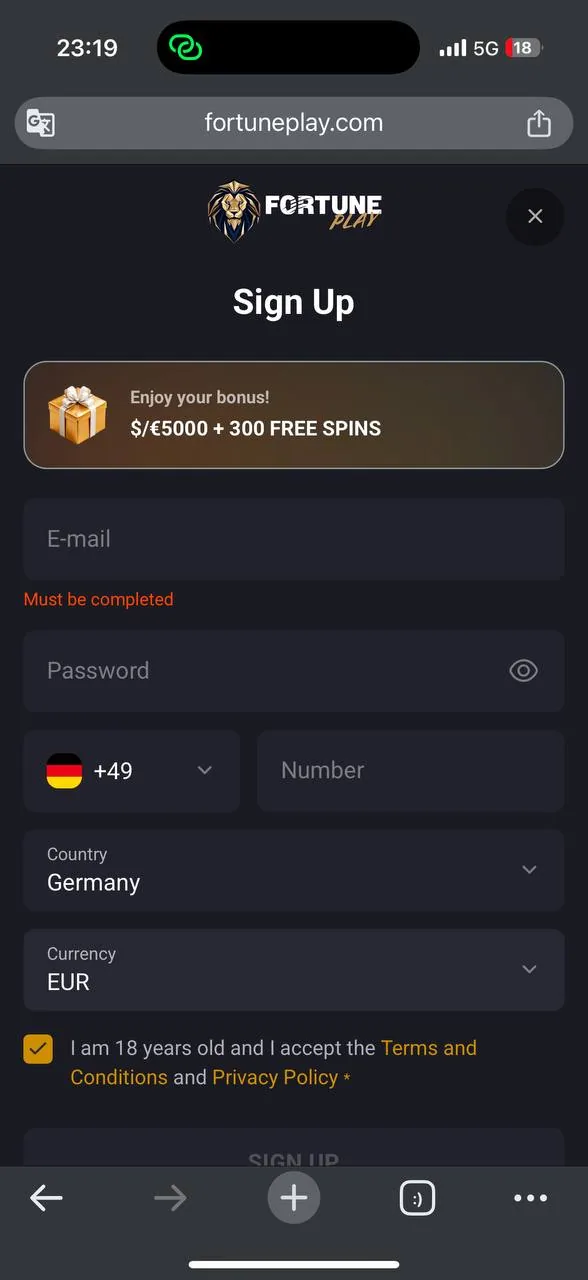The height and width of the screenshot is (1280, 588).
Task: Uncheck the 18 years old checkbox
Action: coord(38,1049)
